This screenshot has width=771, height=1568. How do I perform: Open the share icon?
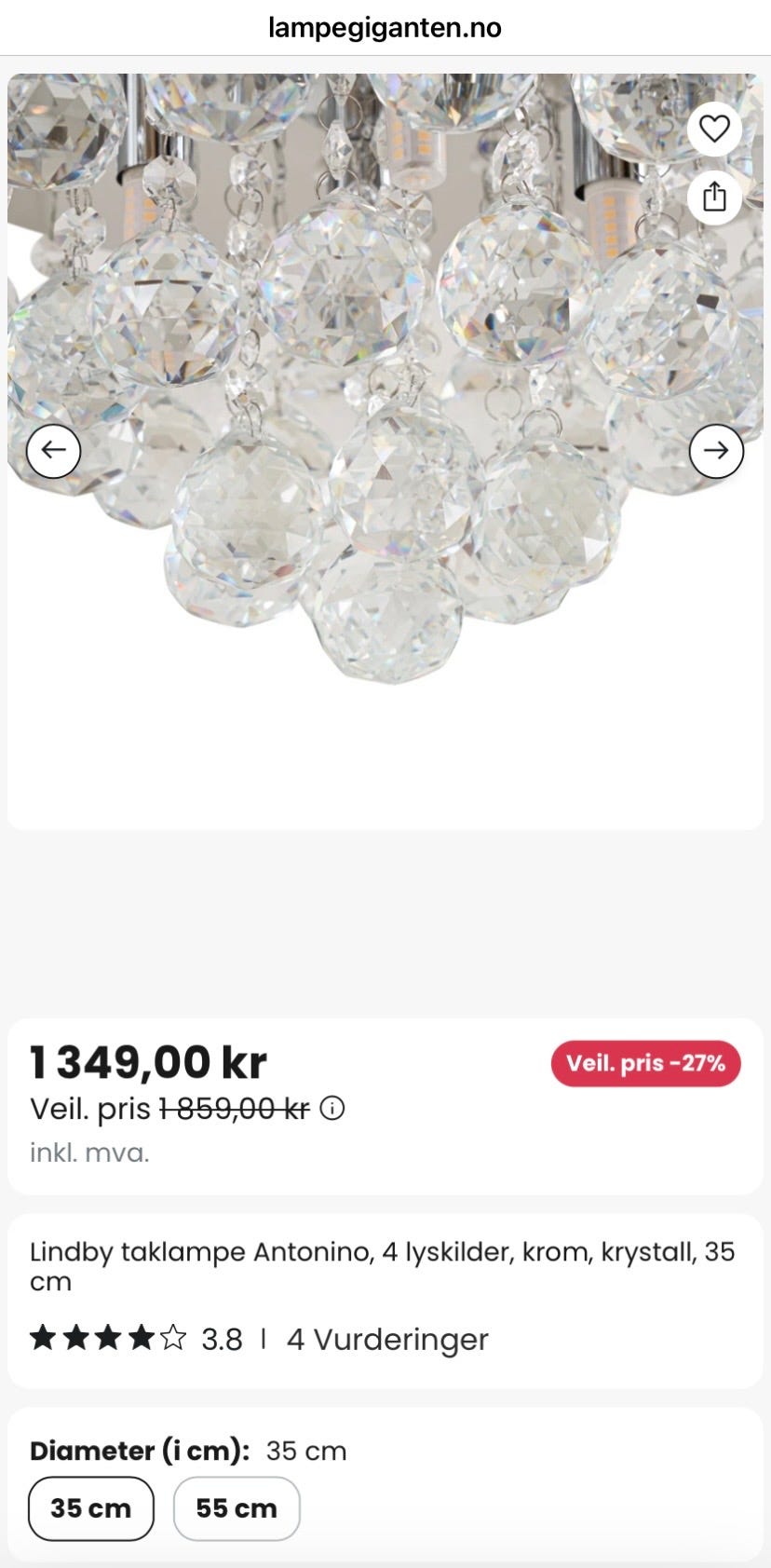pos(713,197)
